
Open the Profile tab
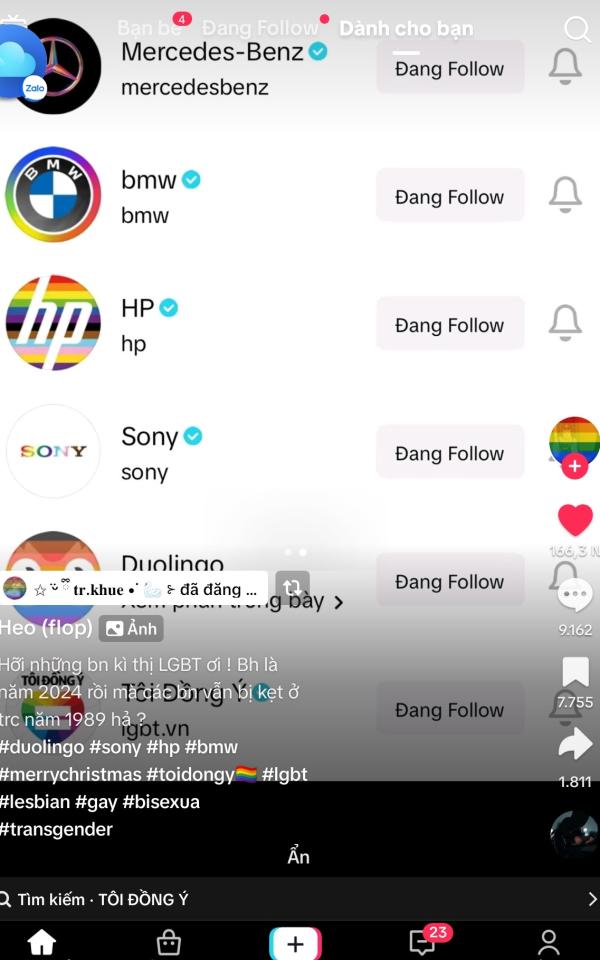tap(549, 943)
